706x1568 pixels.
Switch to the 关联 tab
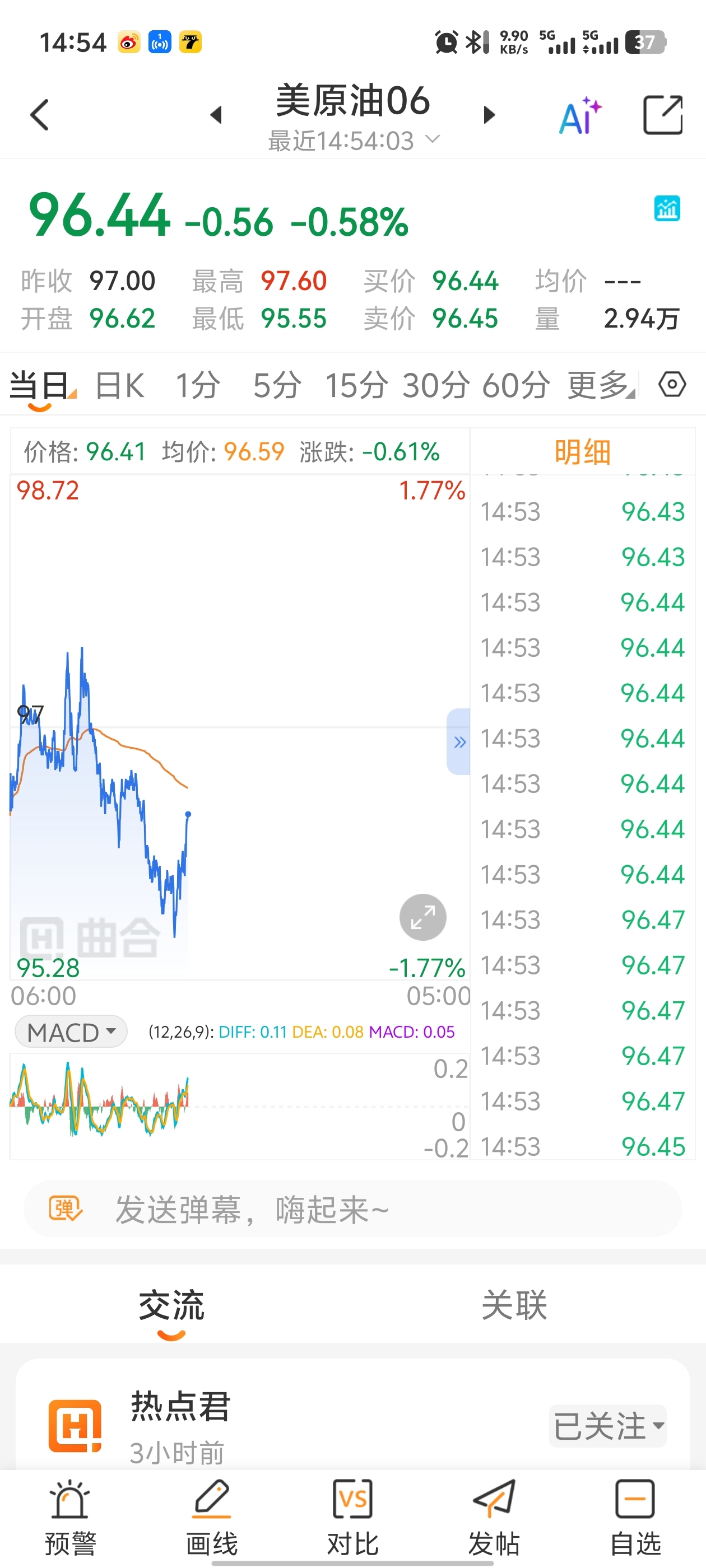[x=514, y=1306]
